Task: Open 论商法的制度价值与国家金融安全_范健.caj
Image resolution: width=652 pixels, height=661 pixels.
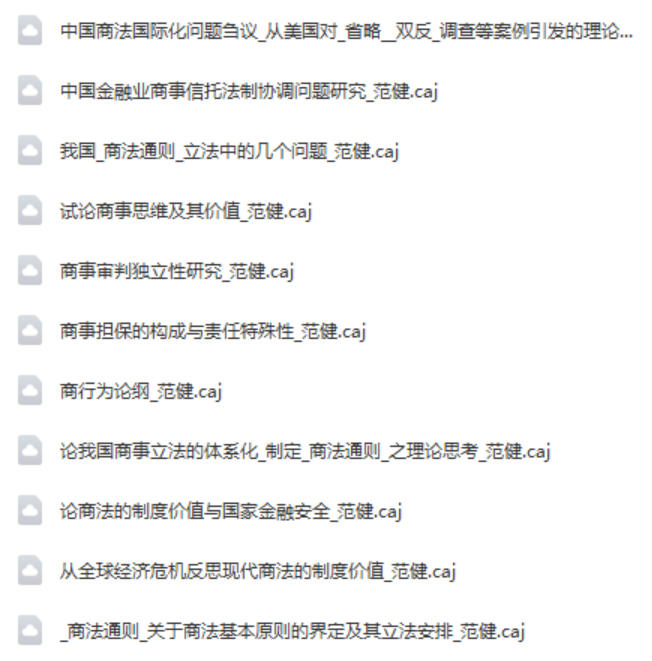Action: 230,511
